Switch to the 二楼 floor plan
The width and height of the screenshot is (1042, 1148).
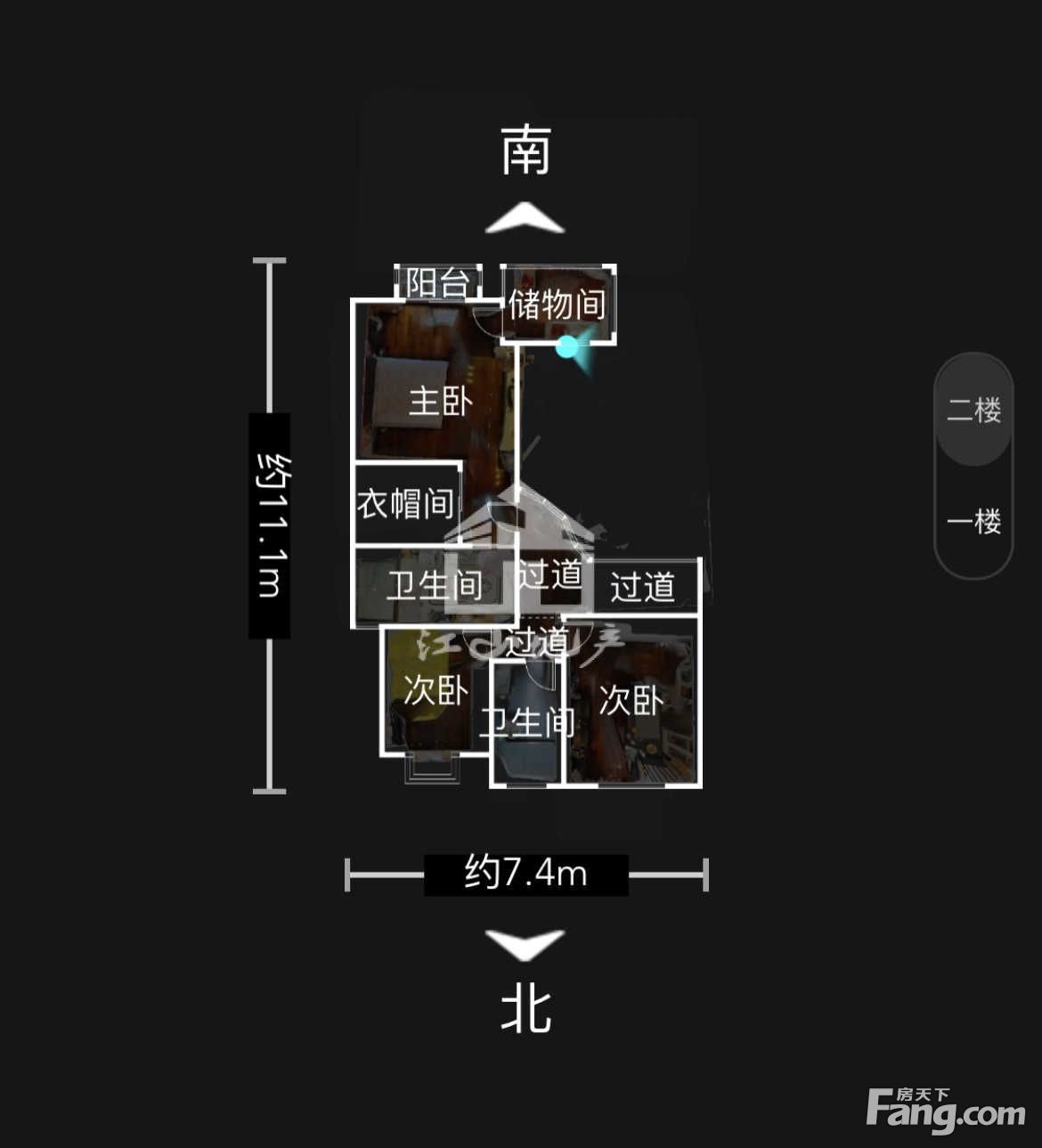click(x=973, y=411)
